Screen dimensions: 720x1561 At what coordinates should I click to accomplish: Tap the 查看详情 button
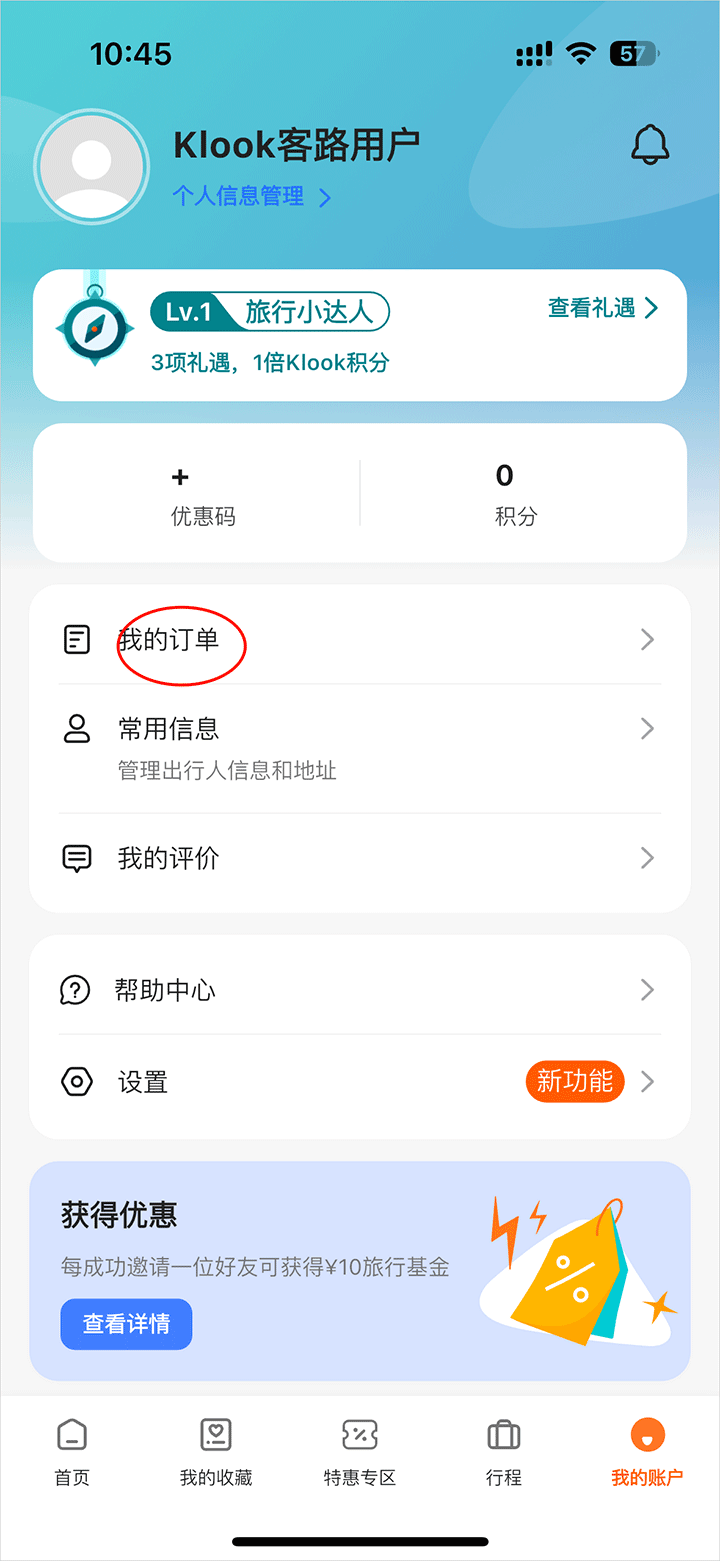coord(126,1324)
